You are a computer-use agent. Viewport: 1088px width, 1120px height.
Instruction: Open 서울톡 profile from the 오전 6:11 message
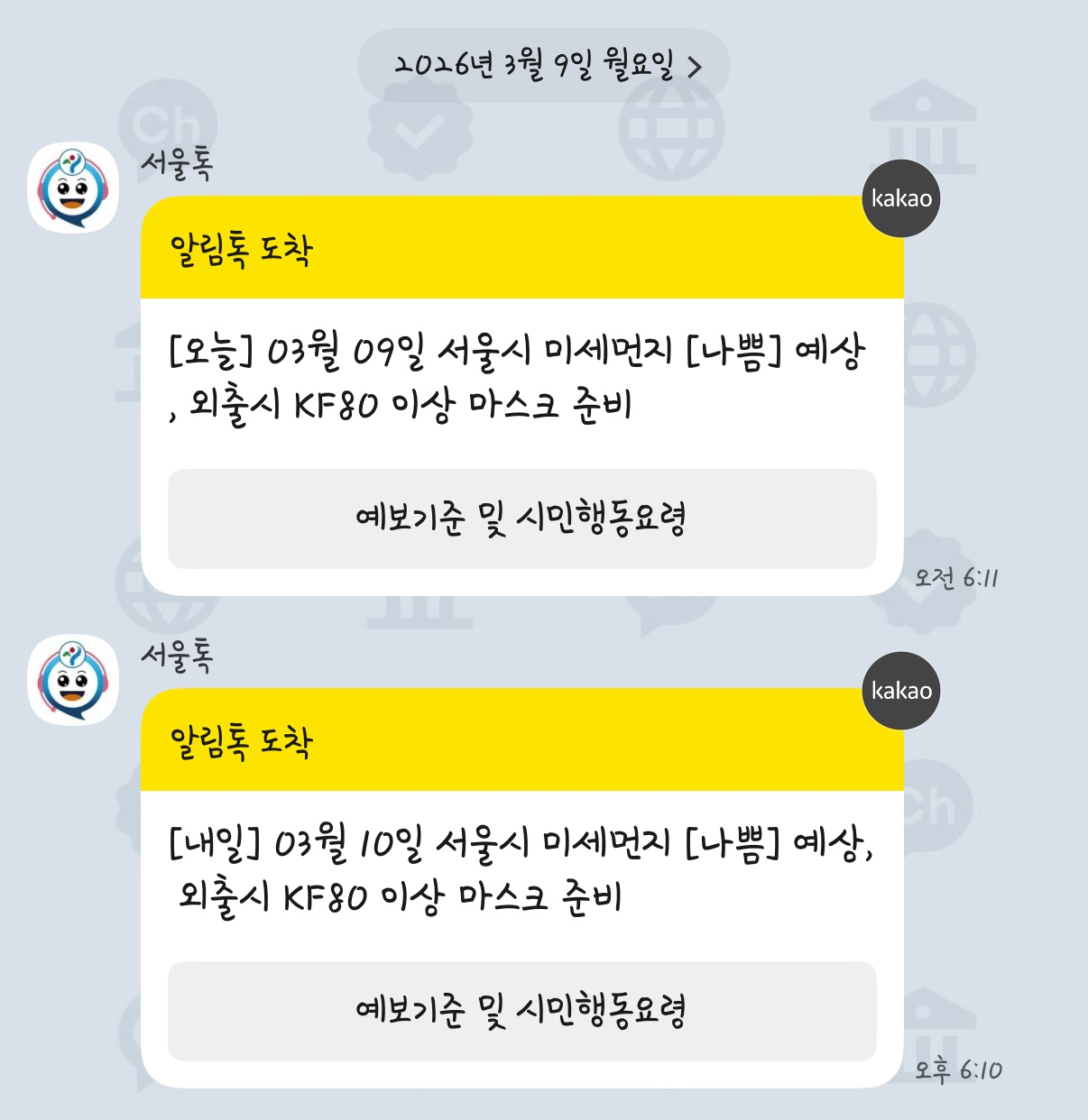pos(73,188)
